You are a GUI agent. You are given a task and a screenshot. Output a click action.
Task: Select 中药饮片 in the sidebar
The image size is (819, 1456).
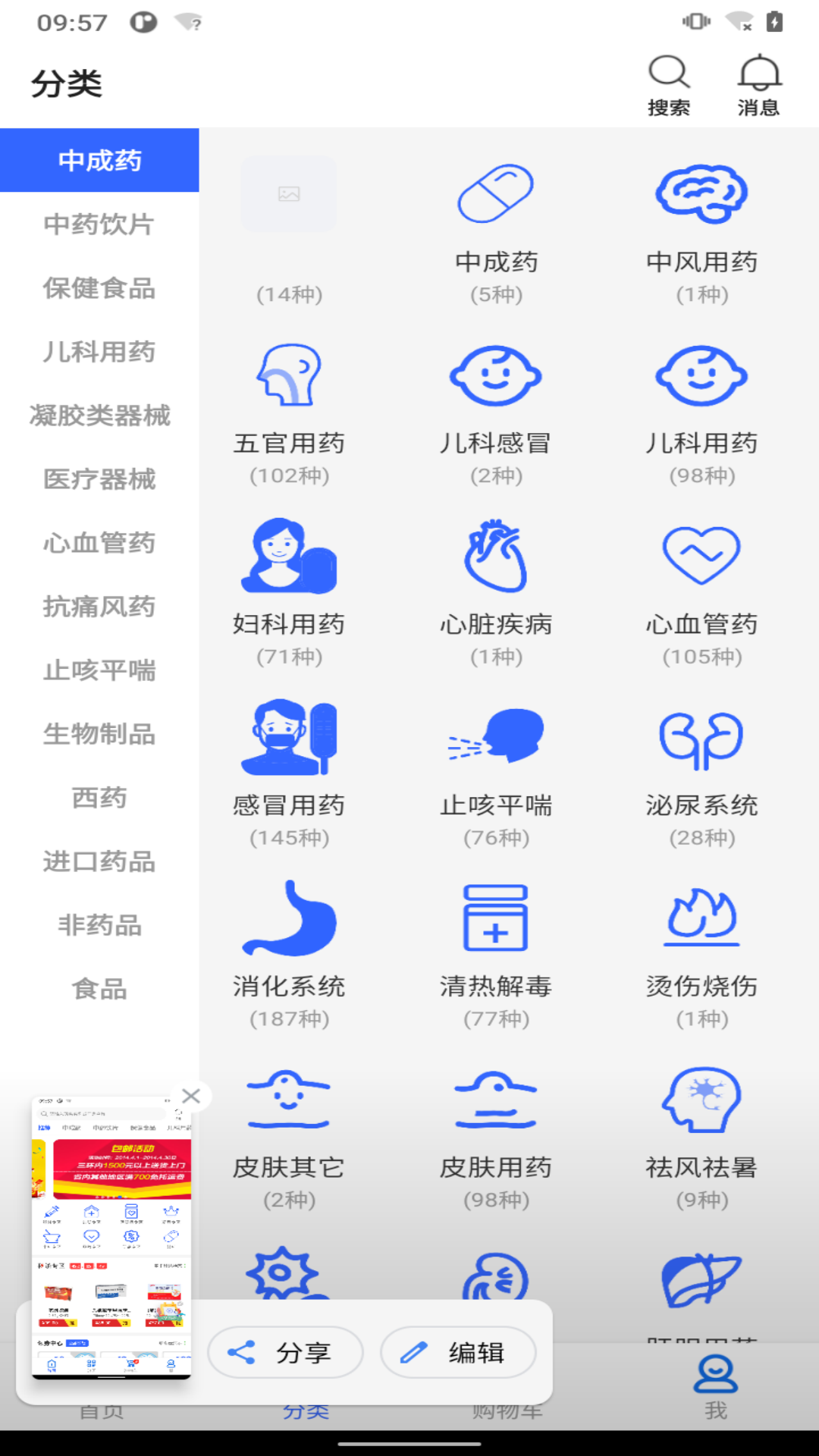click(99, 224)
